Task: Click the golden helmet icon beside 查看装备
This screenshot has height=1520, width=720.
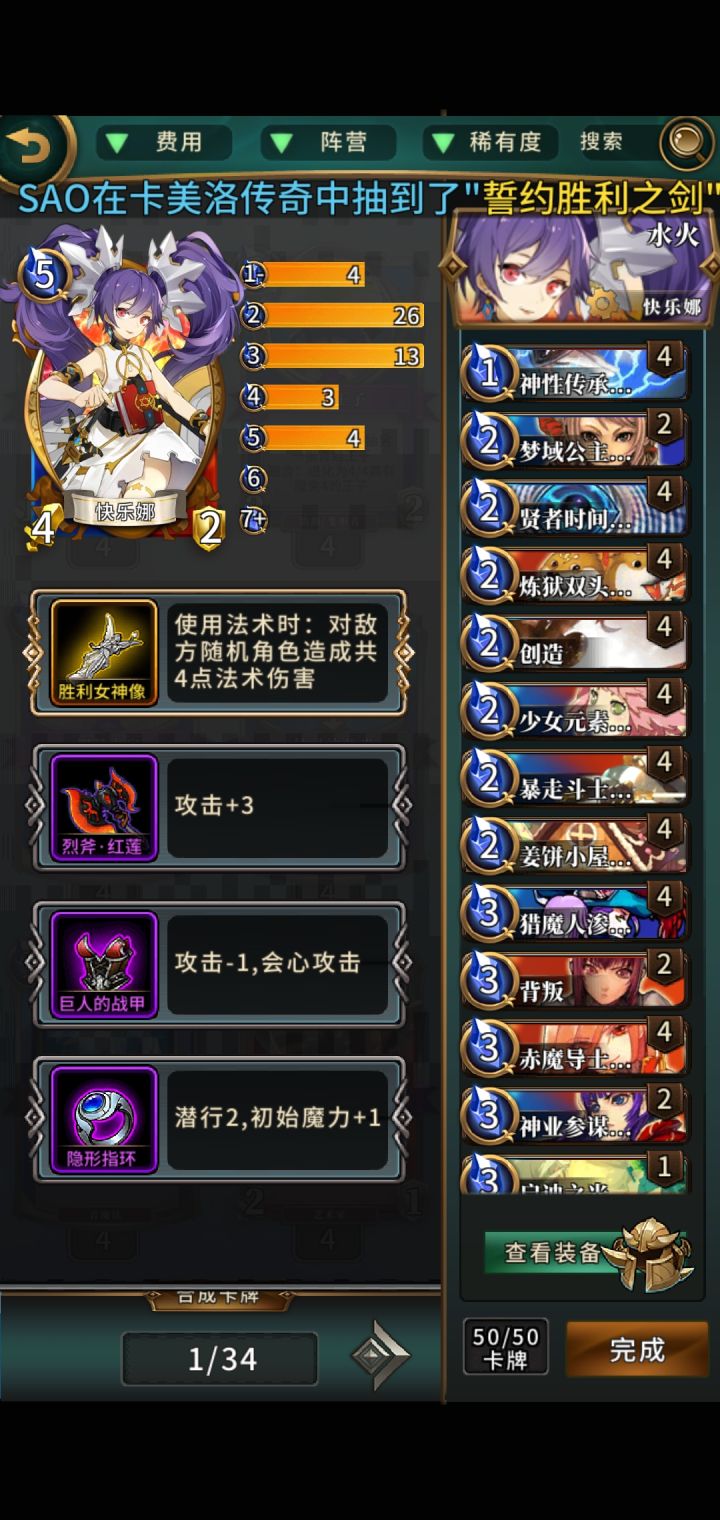Action: (652, 1250)
